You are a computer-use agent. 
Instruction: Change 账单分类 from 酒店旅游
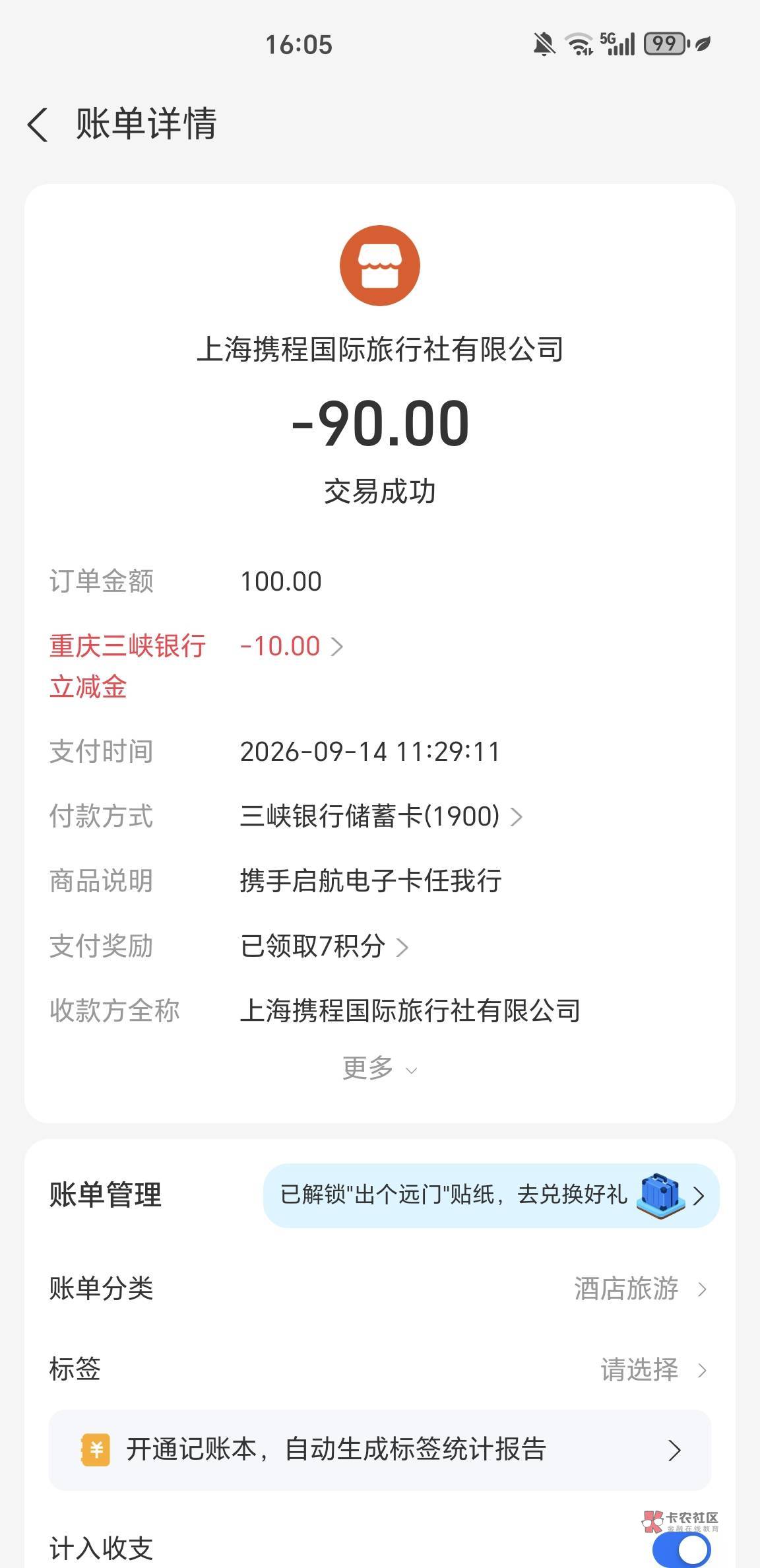379,1288
